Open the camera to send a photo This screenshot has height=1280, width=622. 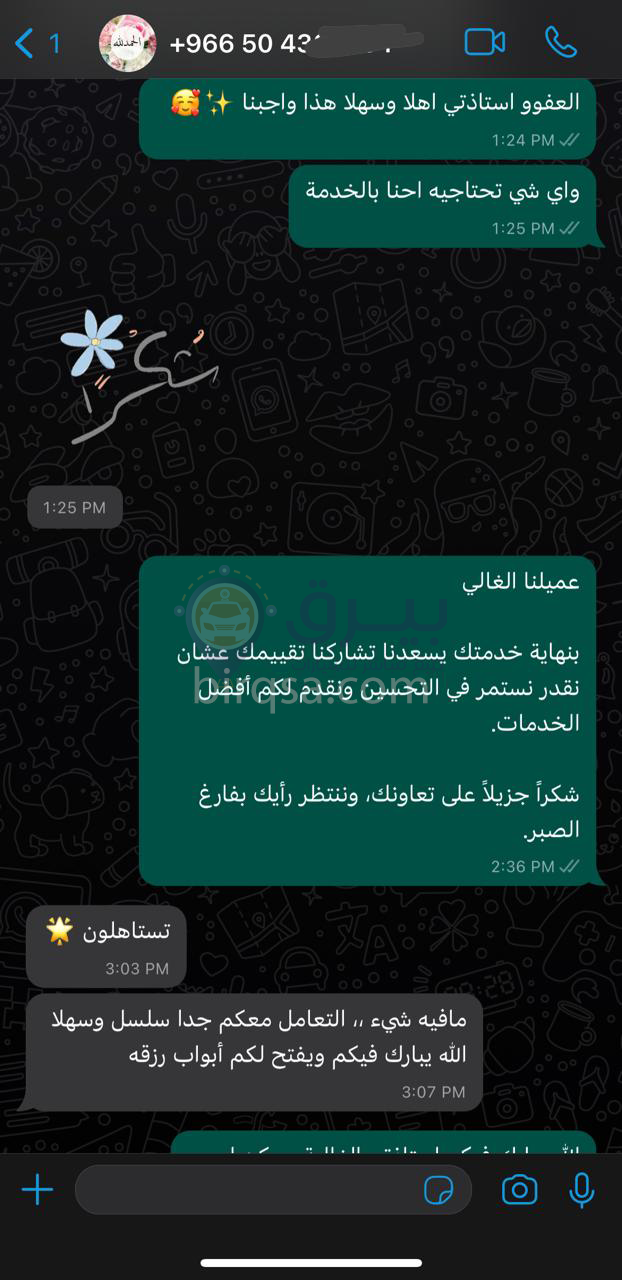pyautogui.click(x=519, y=1189)
